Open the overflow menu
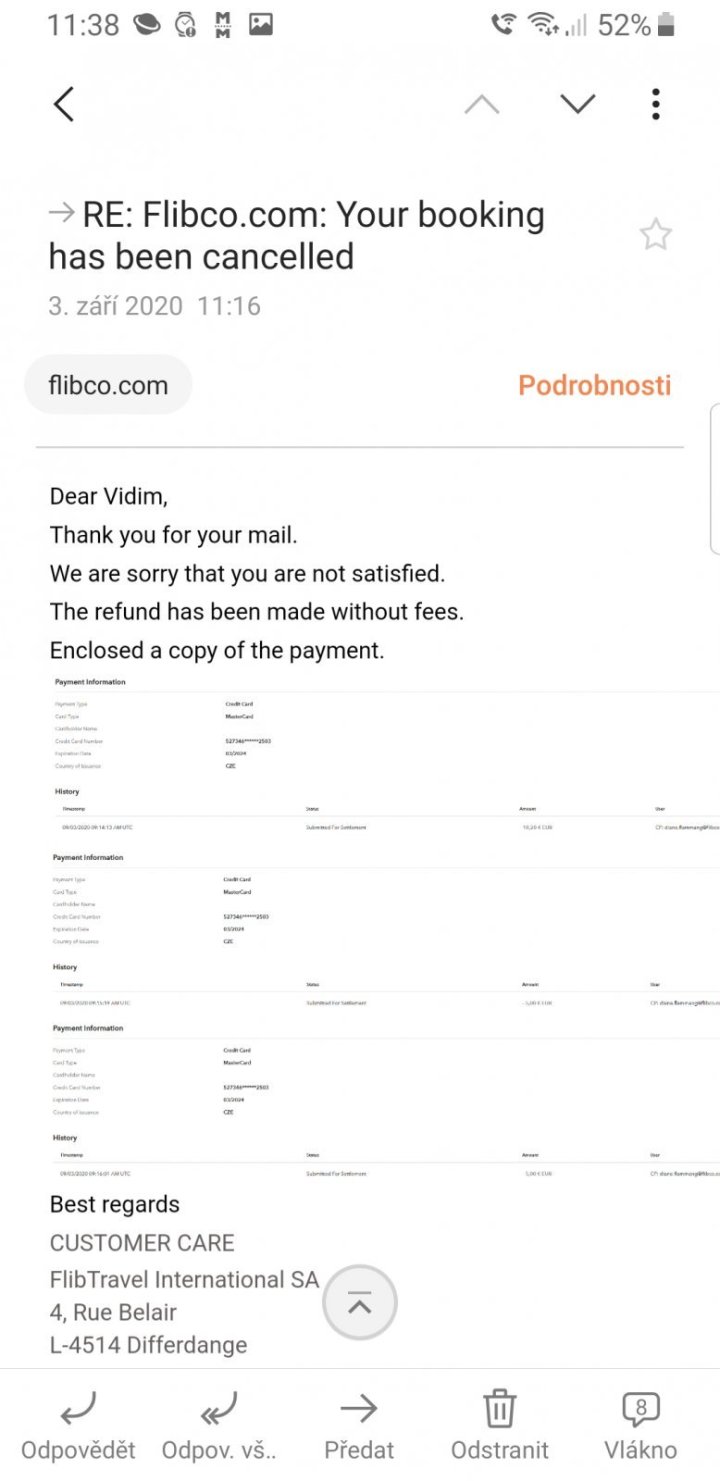720x1481 pixels. click(x=655, y=104)
